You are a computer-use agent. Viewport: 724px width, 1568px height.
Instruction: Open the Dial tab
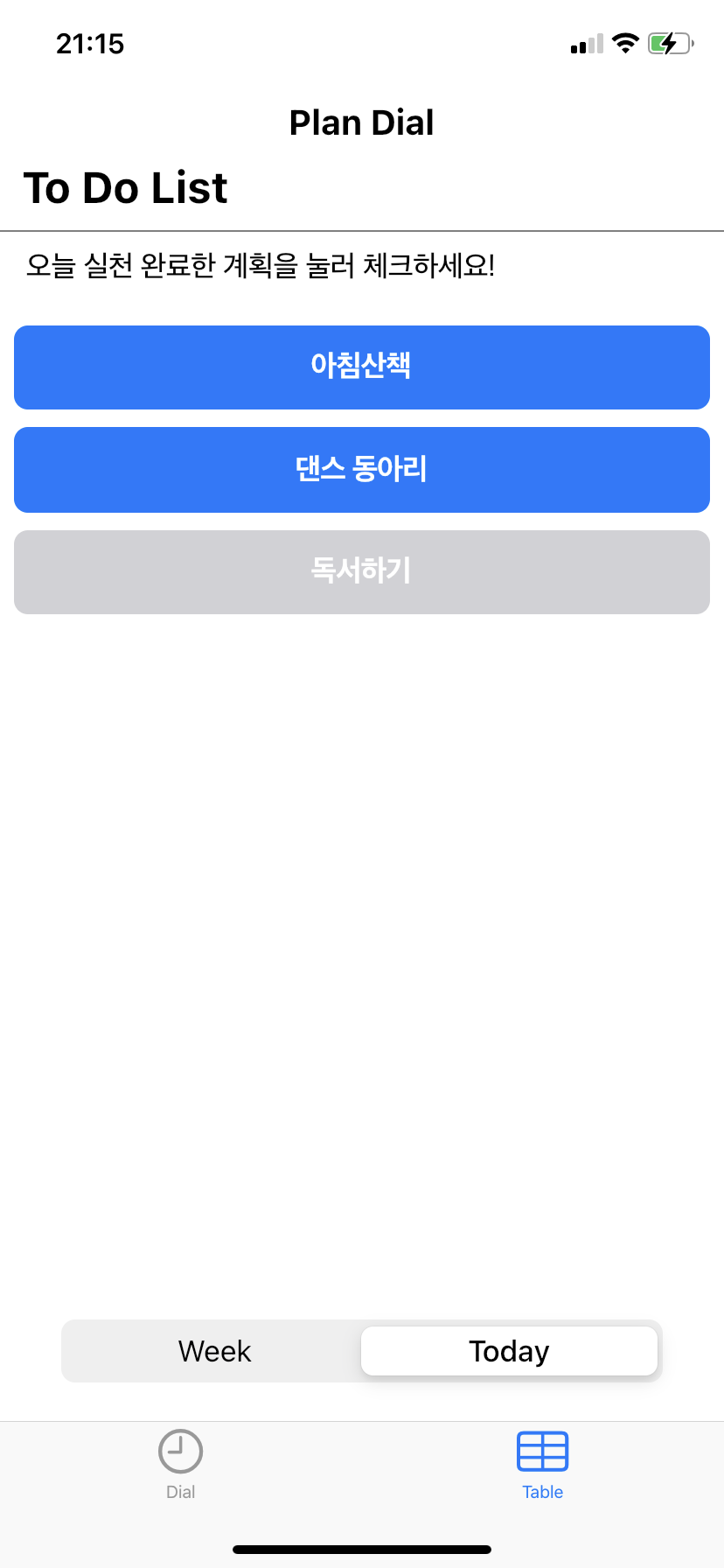click(180, 1465)
